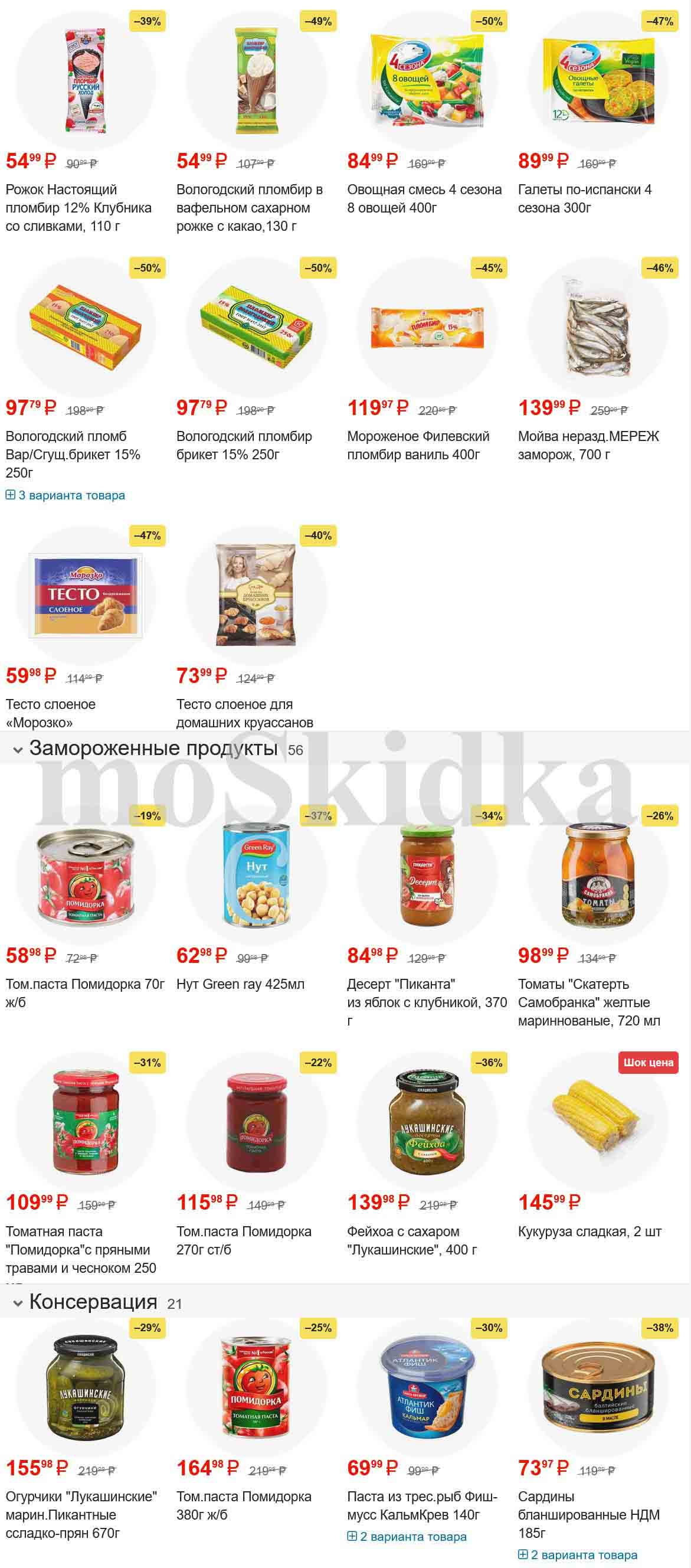Image resolution: width=691 pixels, height=1568 pixels.
Task: Open Мороженое Филевский пломбир ваниль 400г
Action: 418,445
